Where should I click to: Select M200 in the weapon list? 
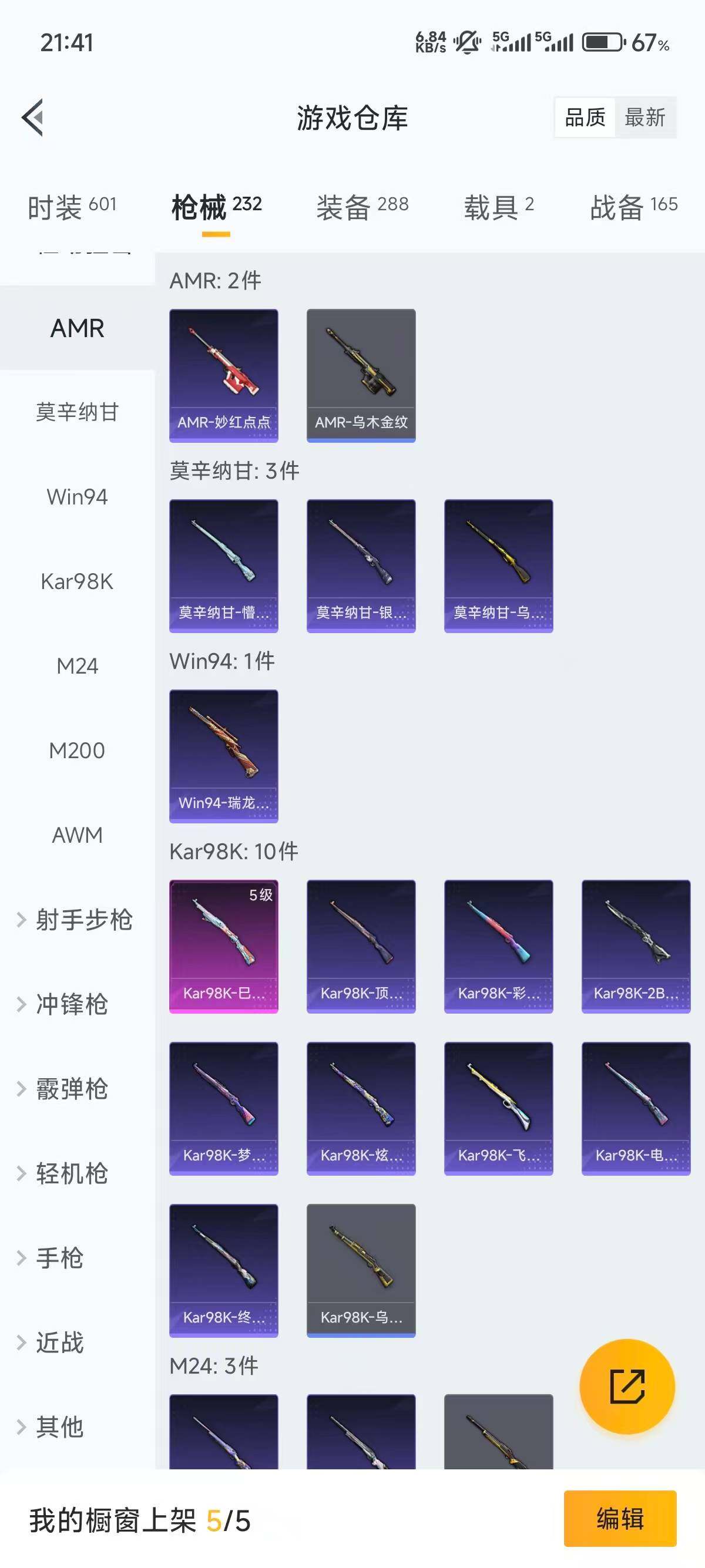tap(77, 751)
